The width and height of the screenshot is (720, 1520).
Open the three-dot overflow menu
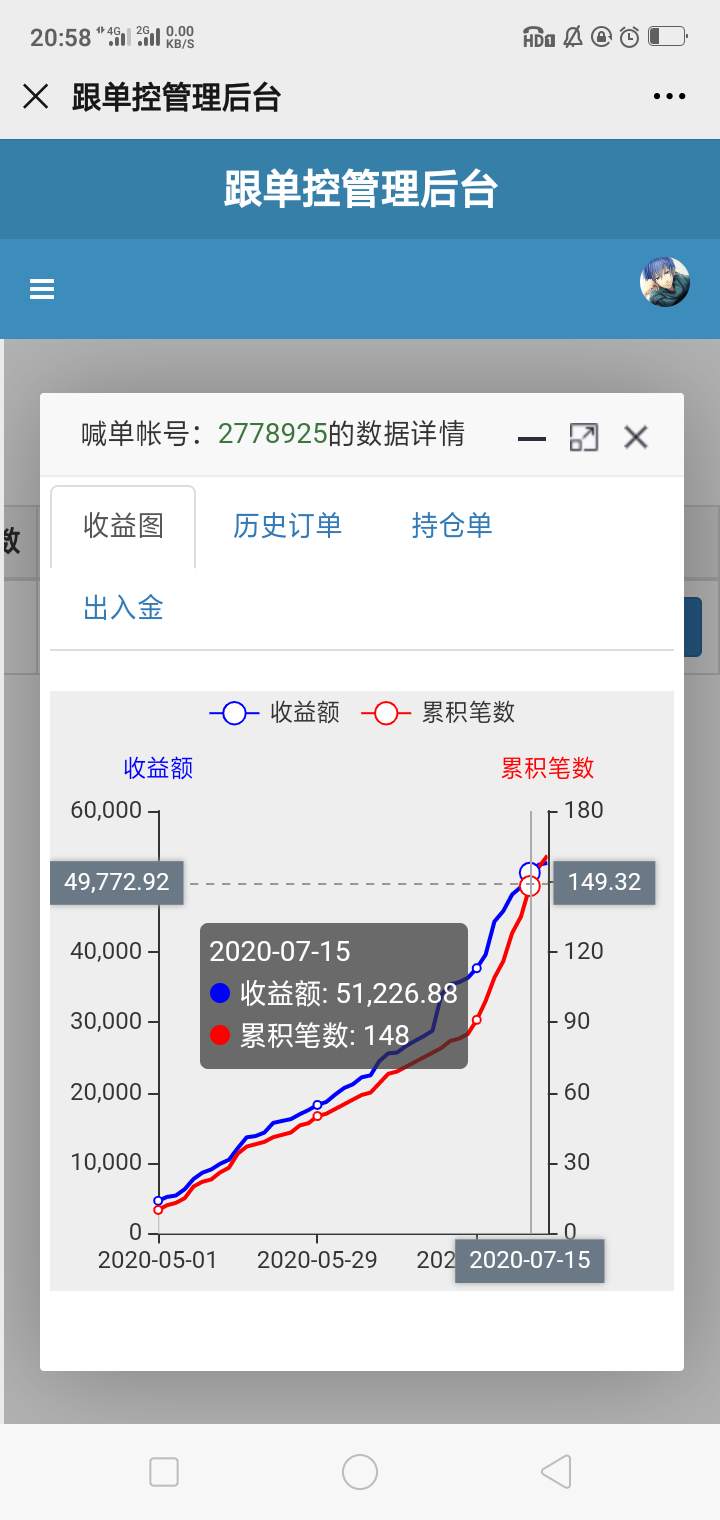(669, 97)
